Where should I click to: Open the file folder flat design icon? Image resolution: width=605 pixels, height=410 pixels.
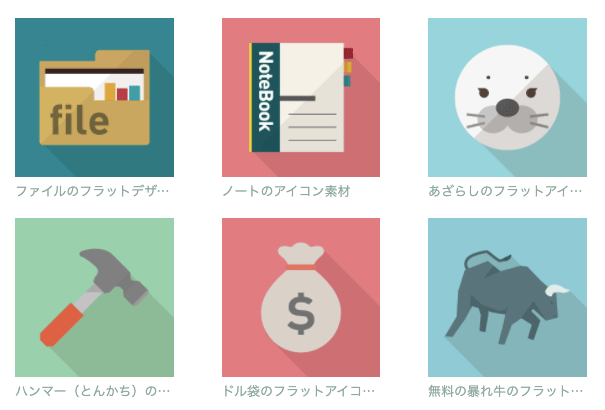pyautogui.click(x=94, y=98)
